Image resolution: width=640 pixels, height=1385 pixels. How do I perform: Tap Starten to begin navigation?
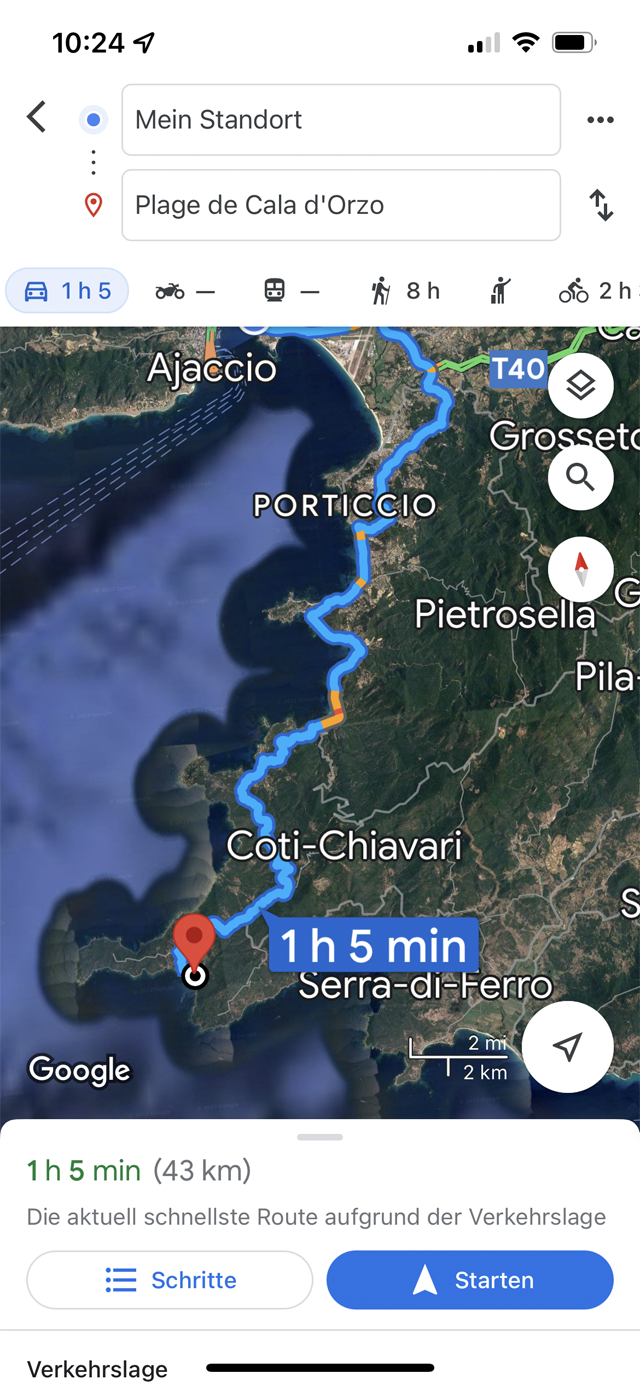(470, 1280)
